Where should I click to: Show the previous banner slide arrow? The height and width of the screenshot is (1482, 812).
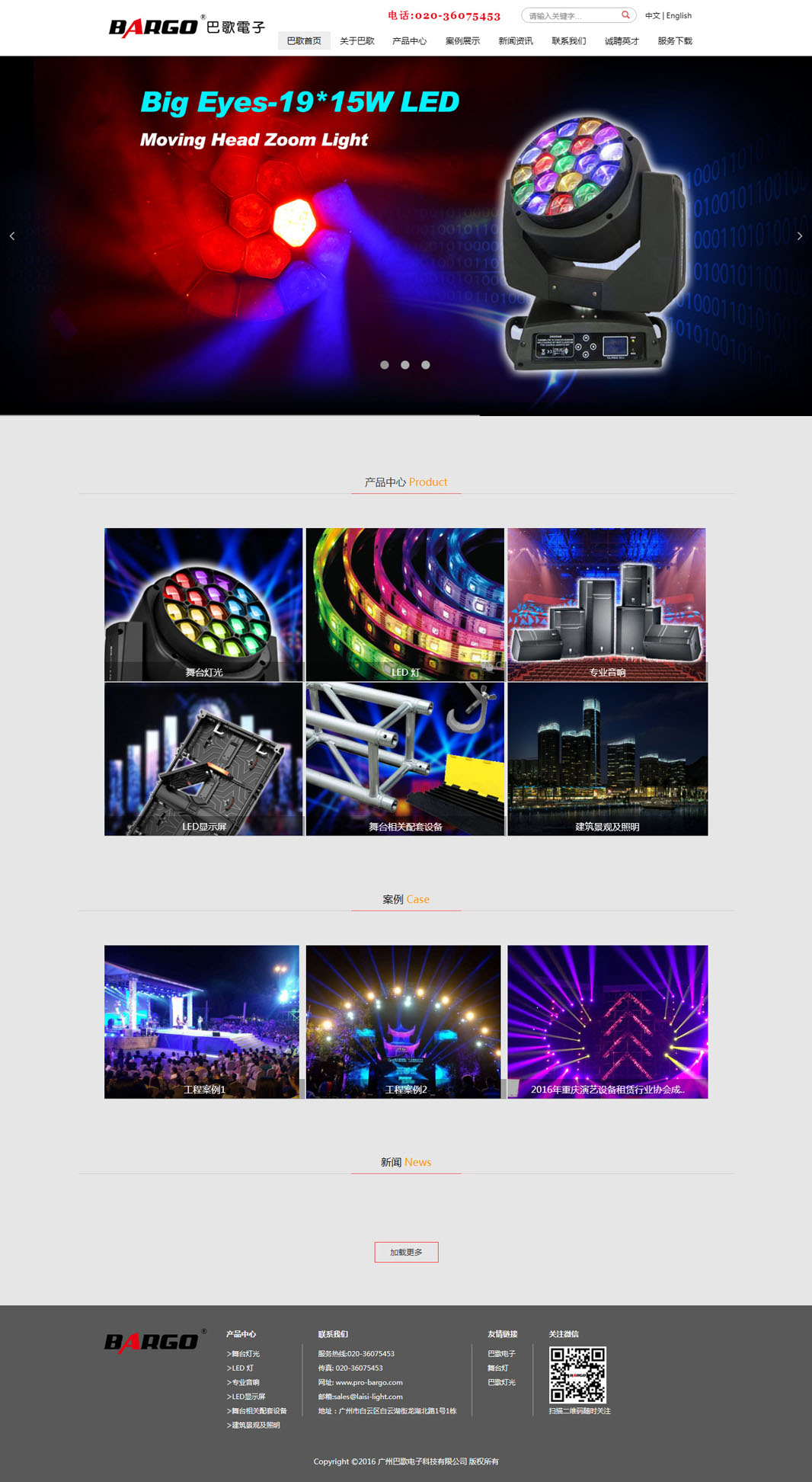tap(12, 236)
